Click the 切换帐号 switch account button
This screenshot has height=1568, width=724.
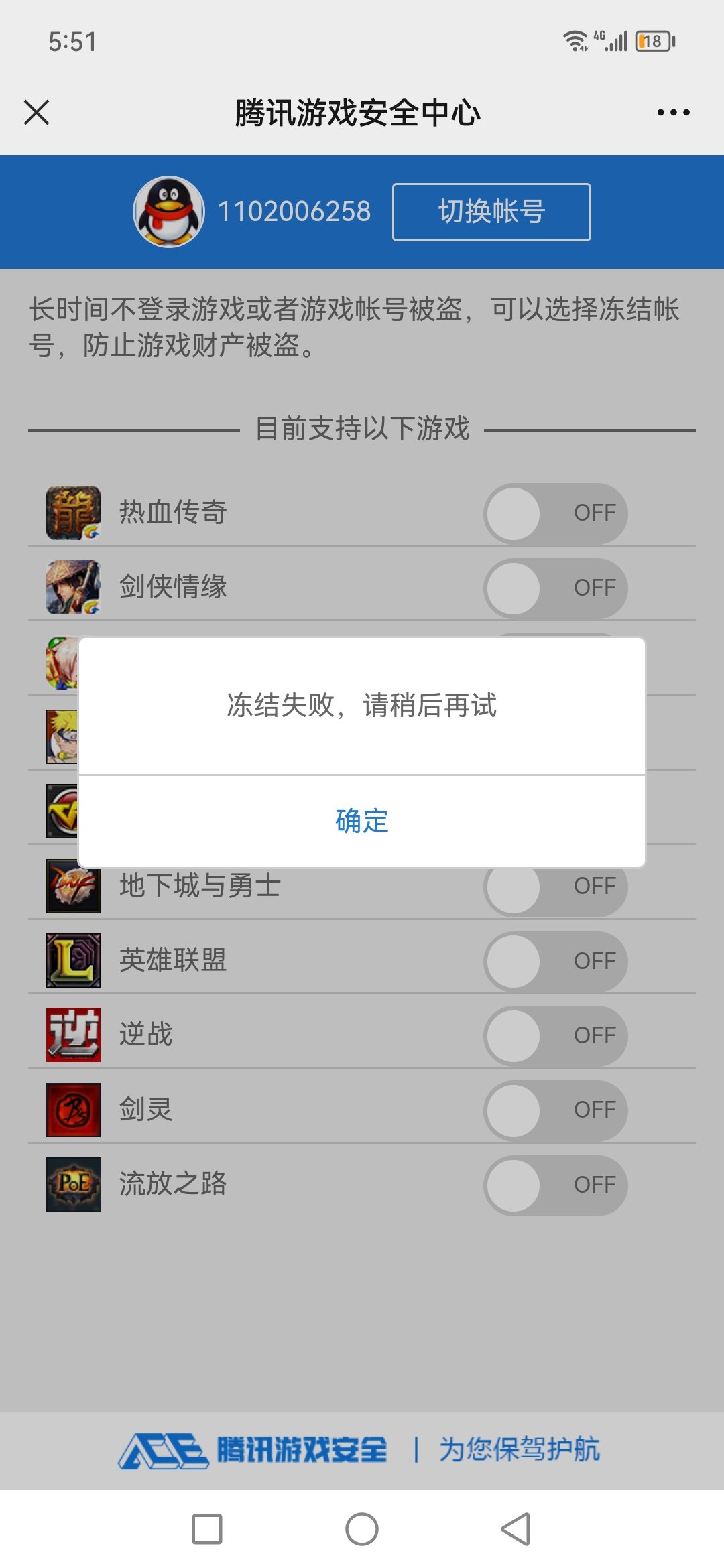tap(491, 211)
